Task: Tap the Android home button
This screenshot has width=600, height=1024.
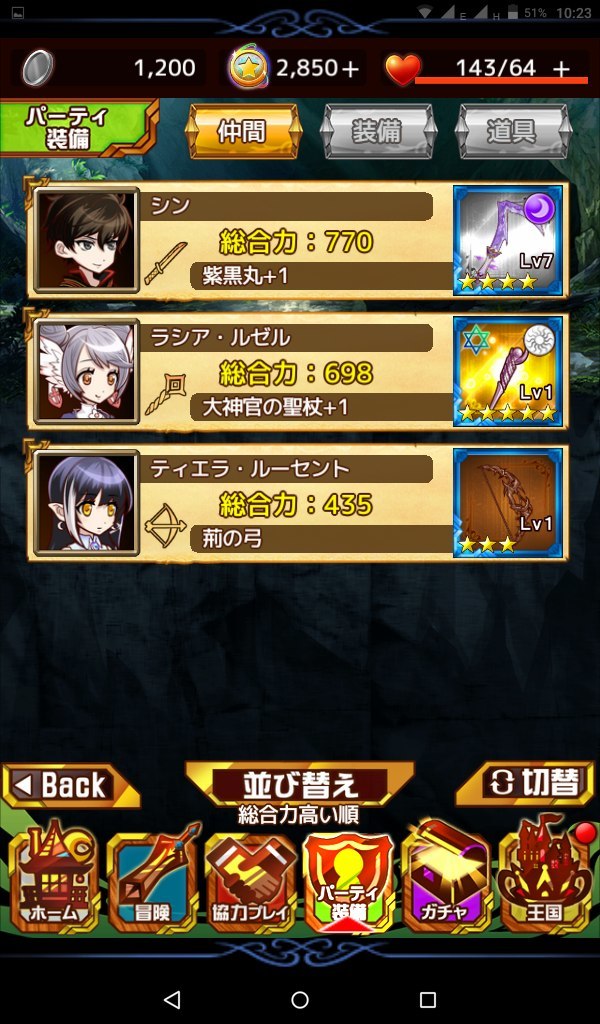Action: pos(300,999)
